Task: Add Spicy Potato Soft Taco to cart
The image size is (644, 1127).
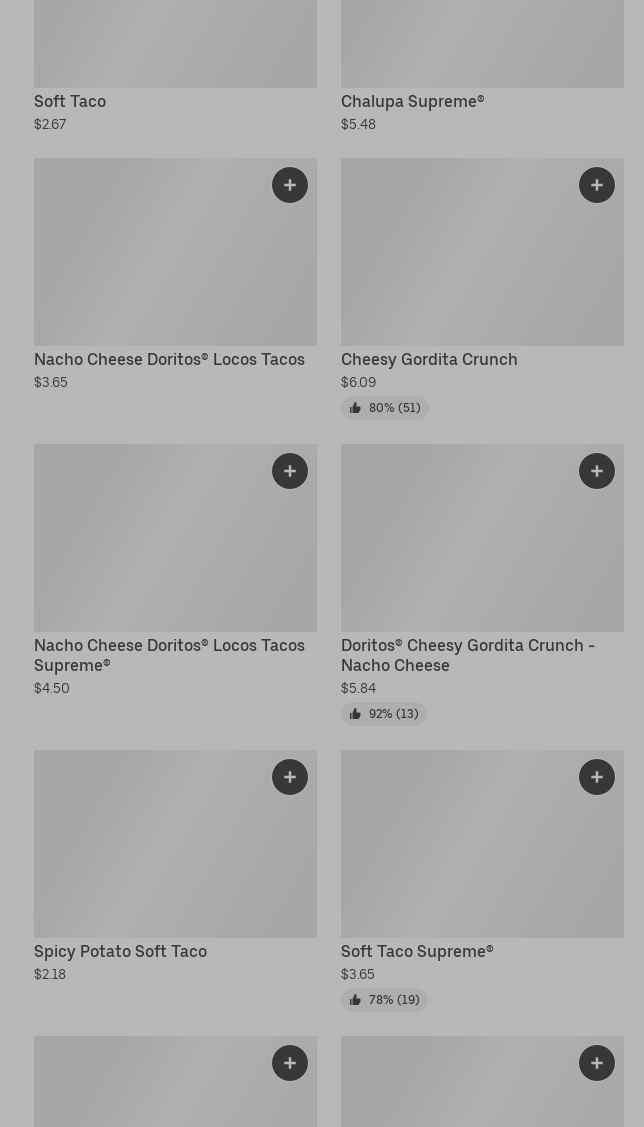Action: click(290, 777)
